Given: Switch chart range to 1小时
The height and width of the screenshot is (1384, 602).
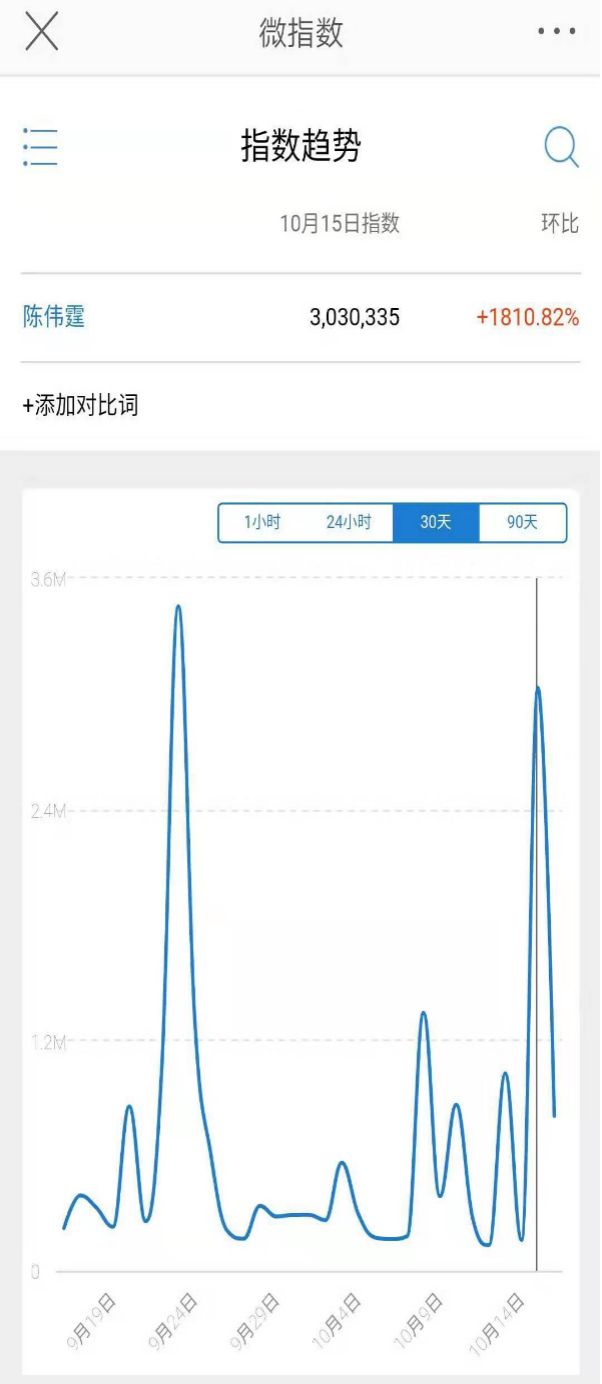Looking at the screenshot, I should (262, 522).
